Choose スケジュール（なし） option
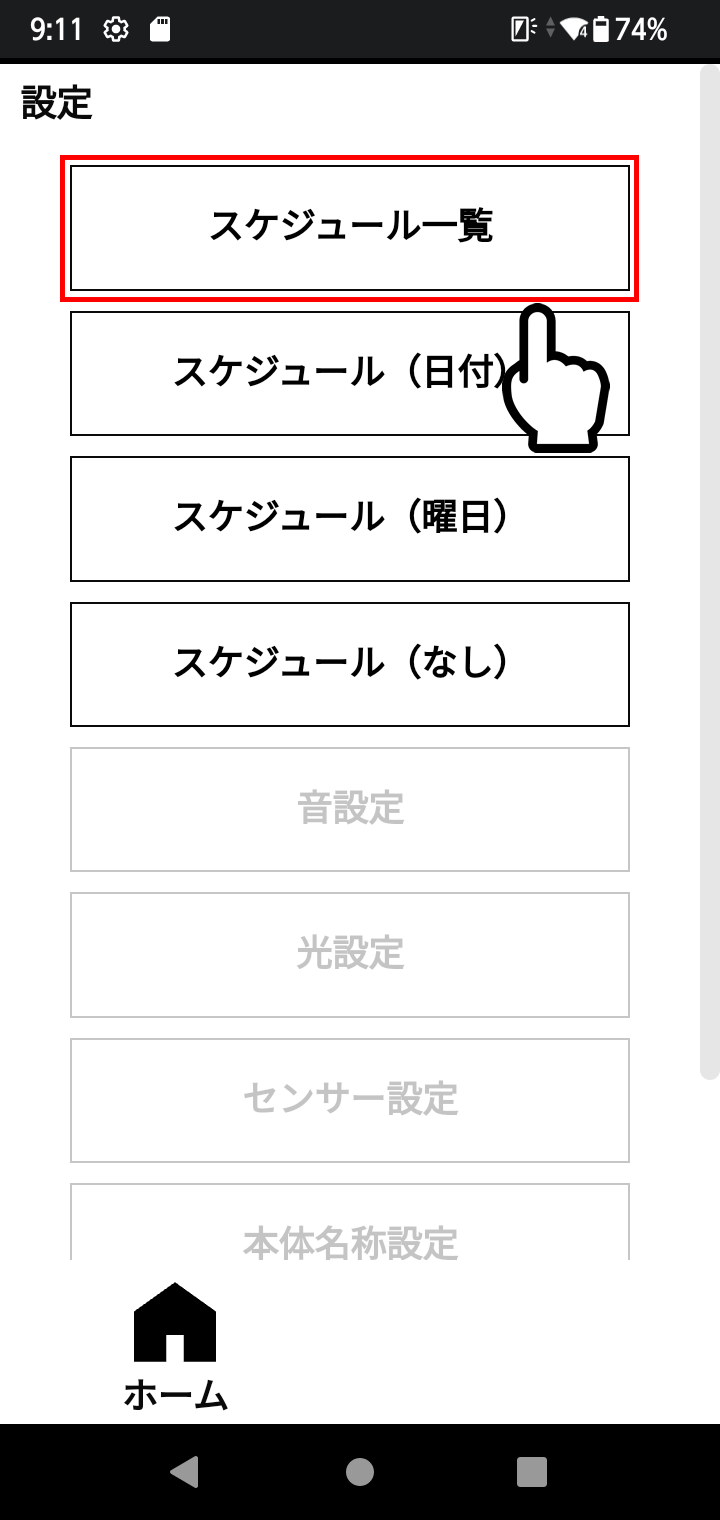The image size is (720, 1520). pos(350,664)
